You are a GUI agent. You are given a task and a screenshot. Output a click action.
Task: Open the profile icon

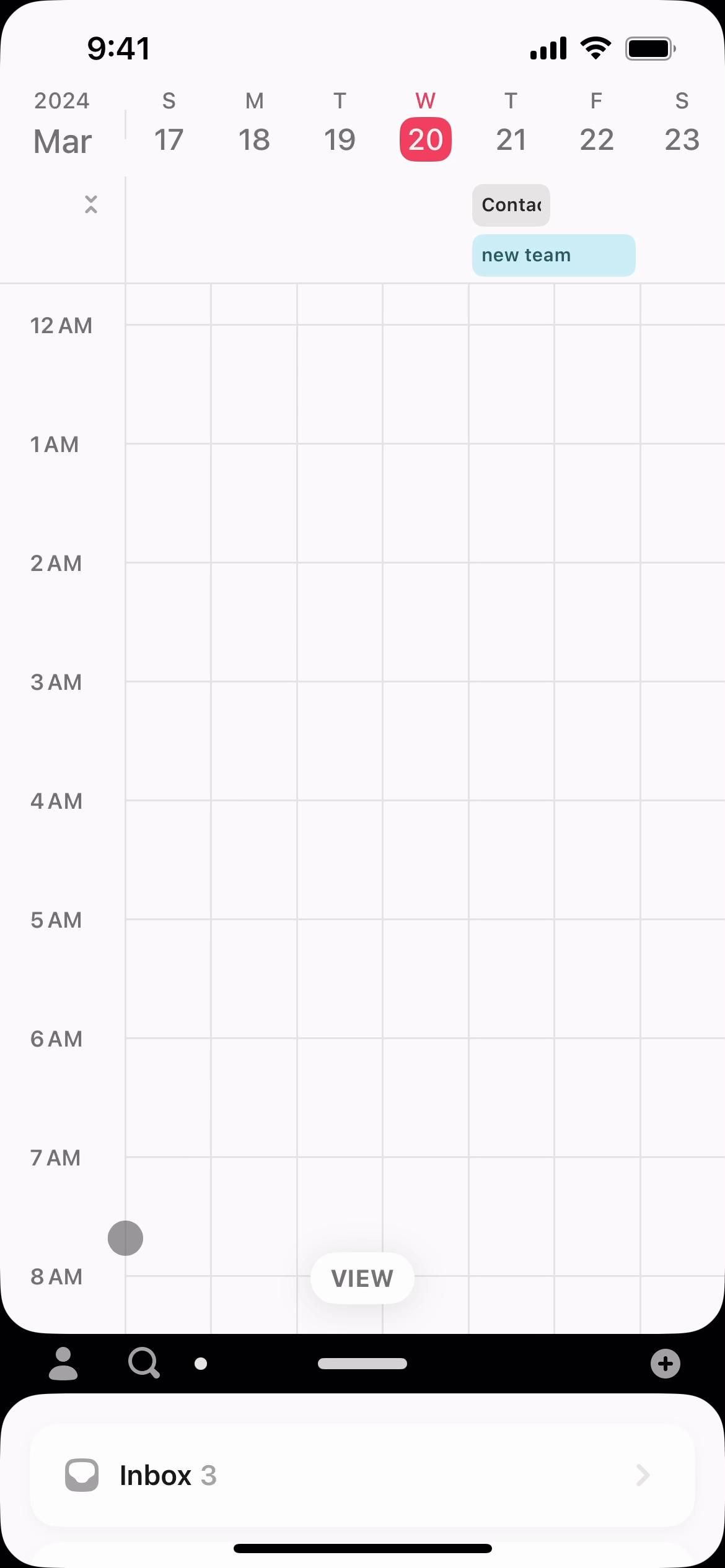pos(63,1364)
